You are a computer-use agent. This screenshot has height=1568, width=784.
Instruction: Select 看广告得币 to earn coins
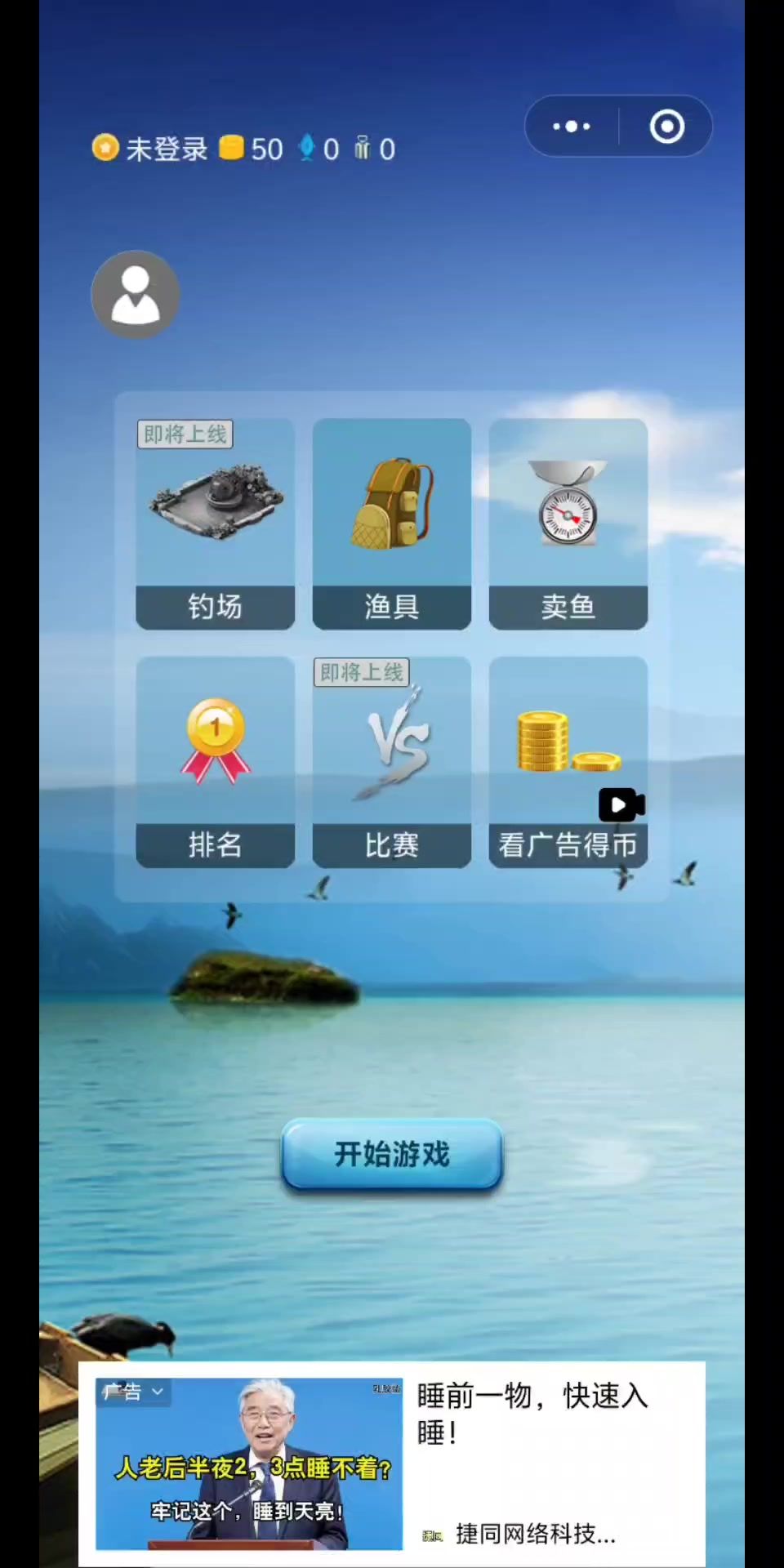coord(568,762)
